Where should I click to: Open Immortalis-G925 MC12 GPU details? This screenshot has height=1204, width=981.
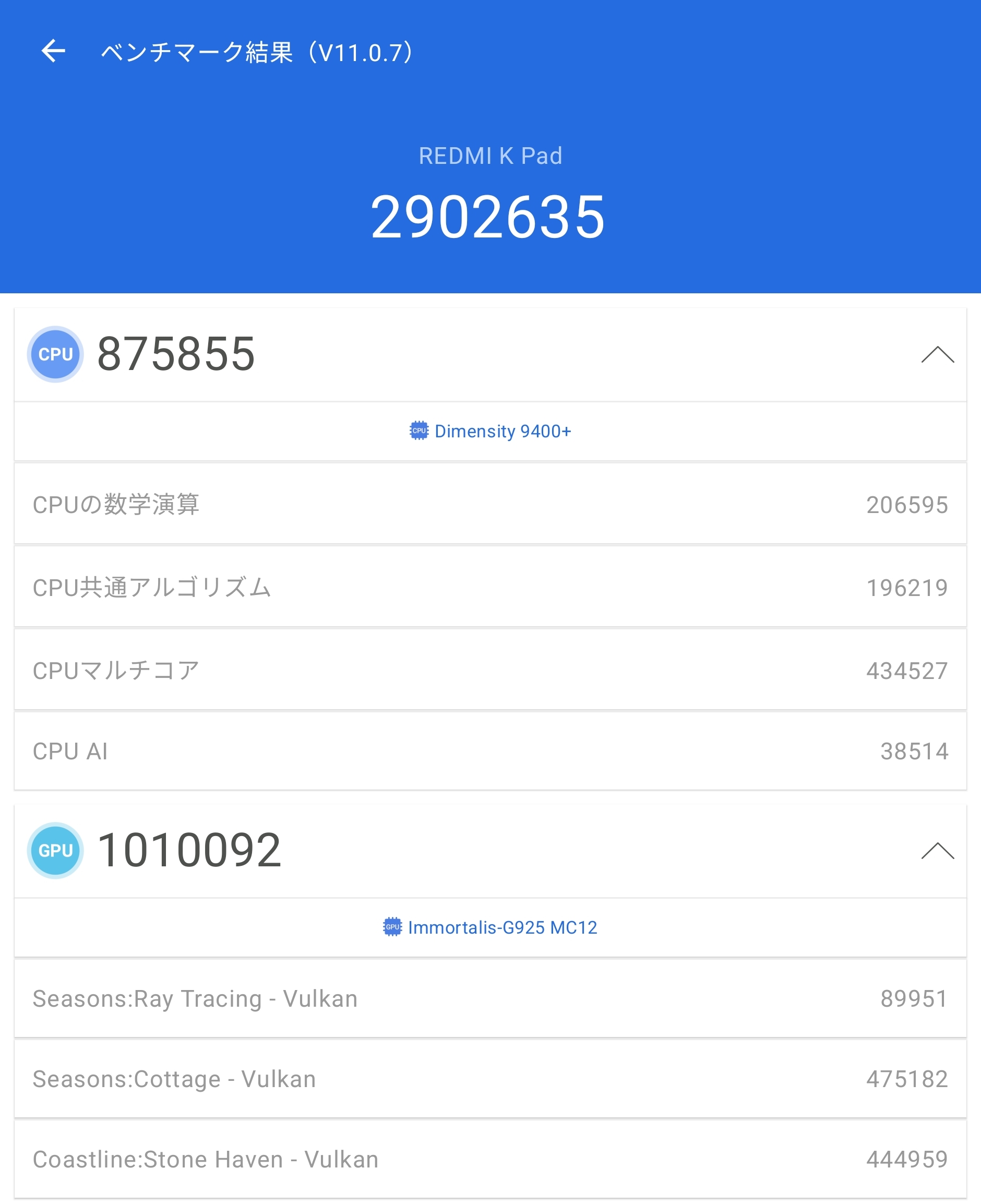pos(491,927)
